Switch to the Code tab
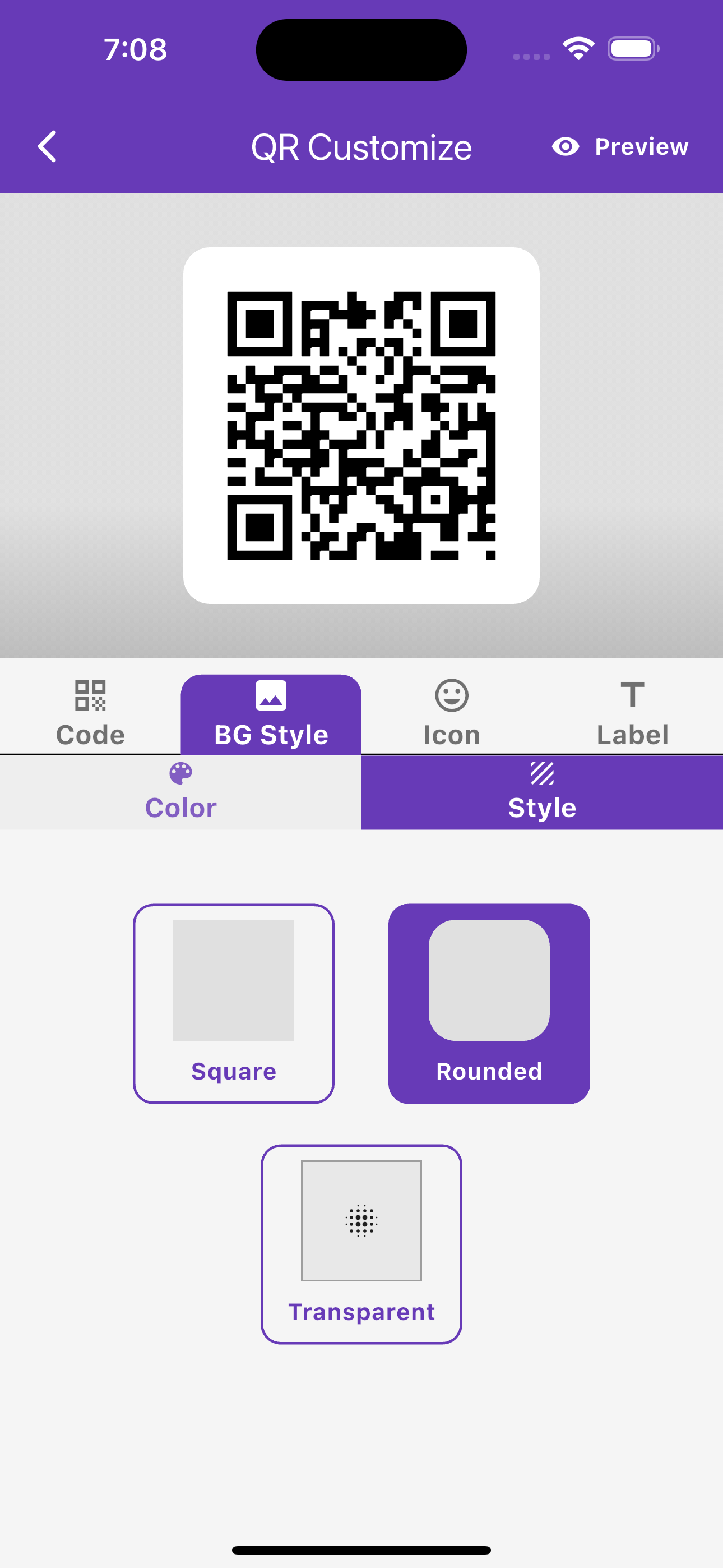Screen dimensions: 723x1568 coord(90,713)
